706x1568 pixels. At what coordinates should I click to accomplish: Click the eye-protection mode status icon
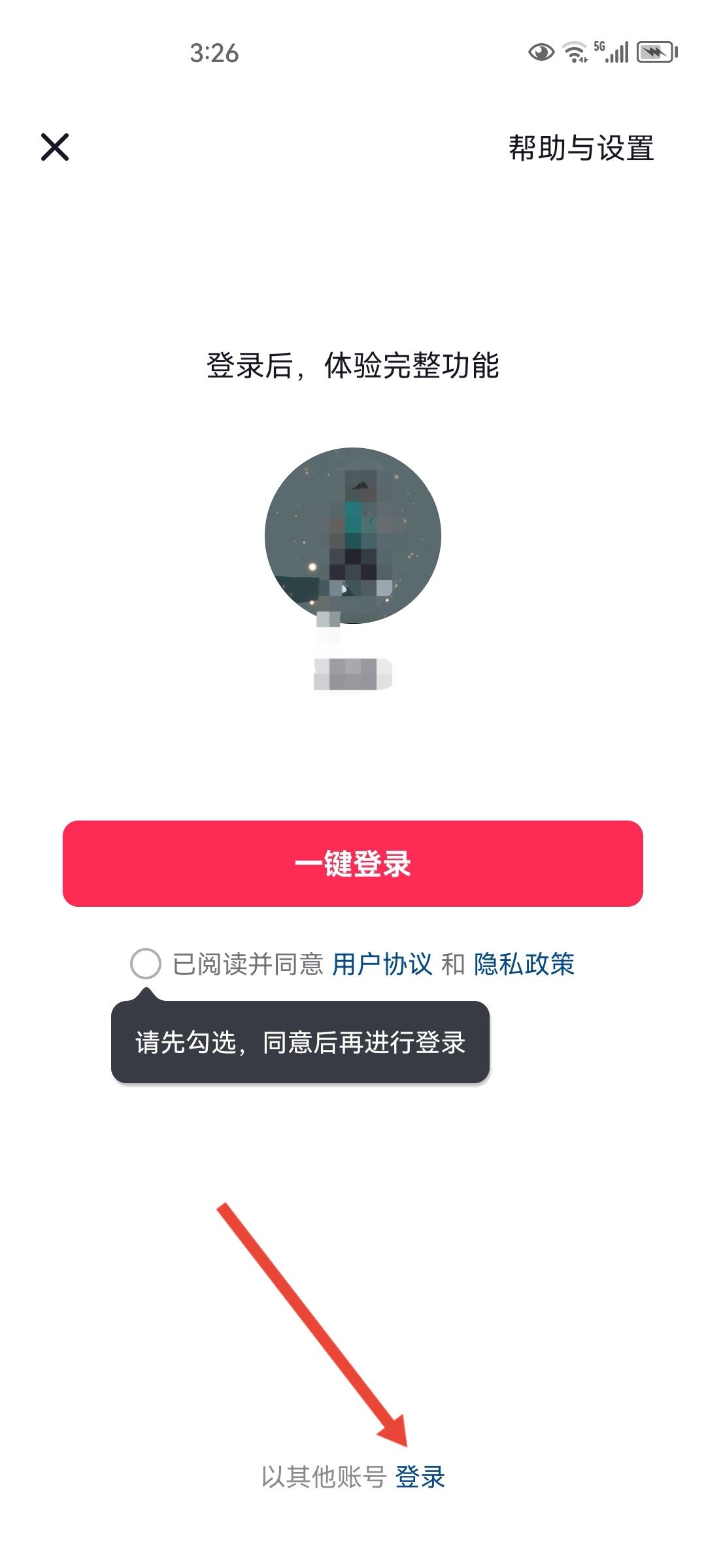click(x=541, y=52)
